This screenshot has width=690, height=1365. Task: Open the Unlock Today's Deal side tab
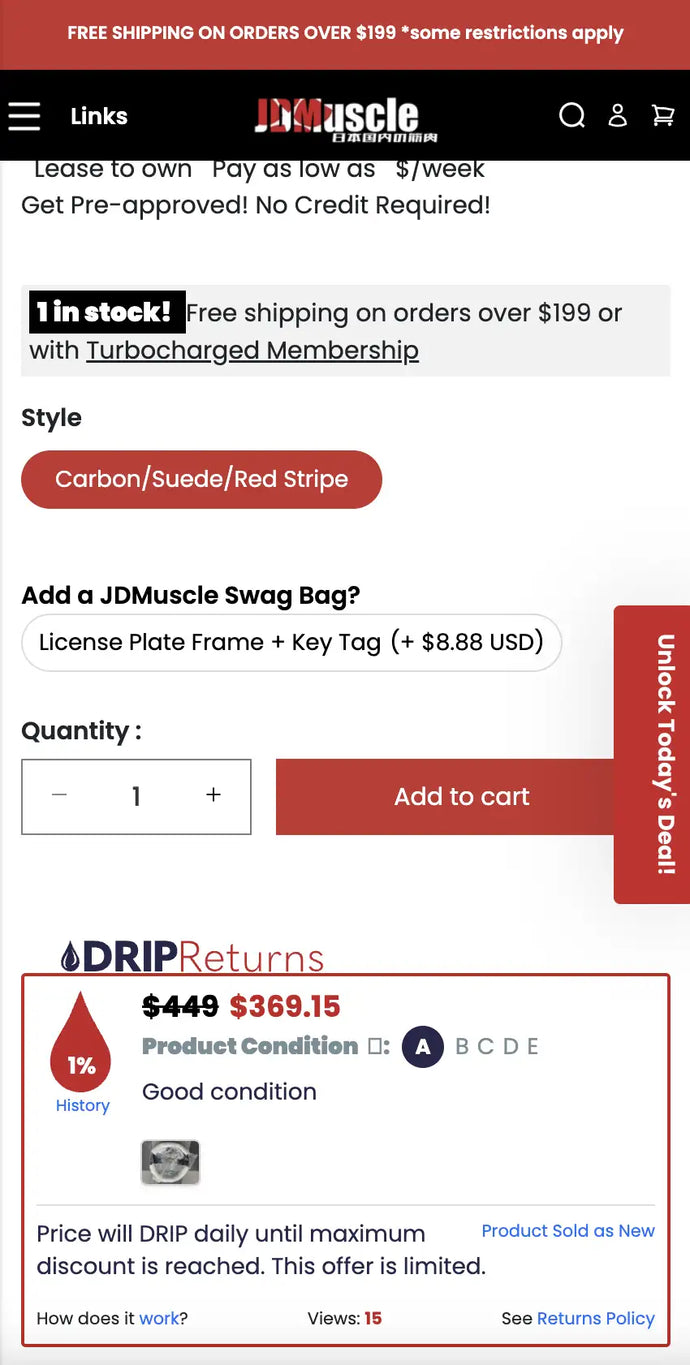tap(652, 755)
